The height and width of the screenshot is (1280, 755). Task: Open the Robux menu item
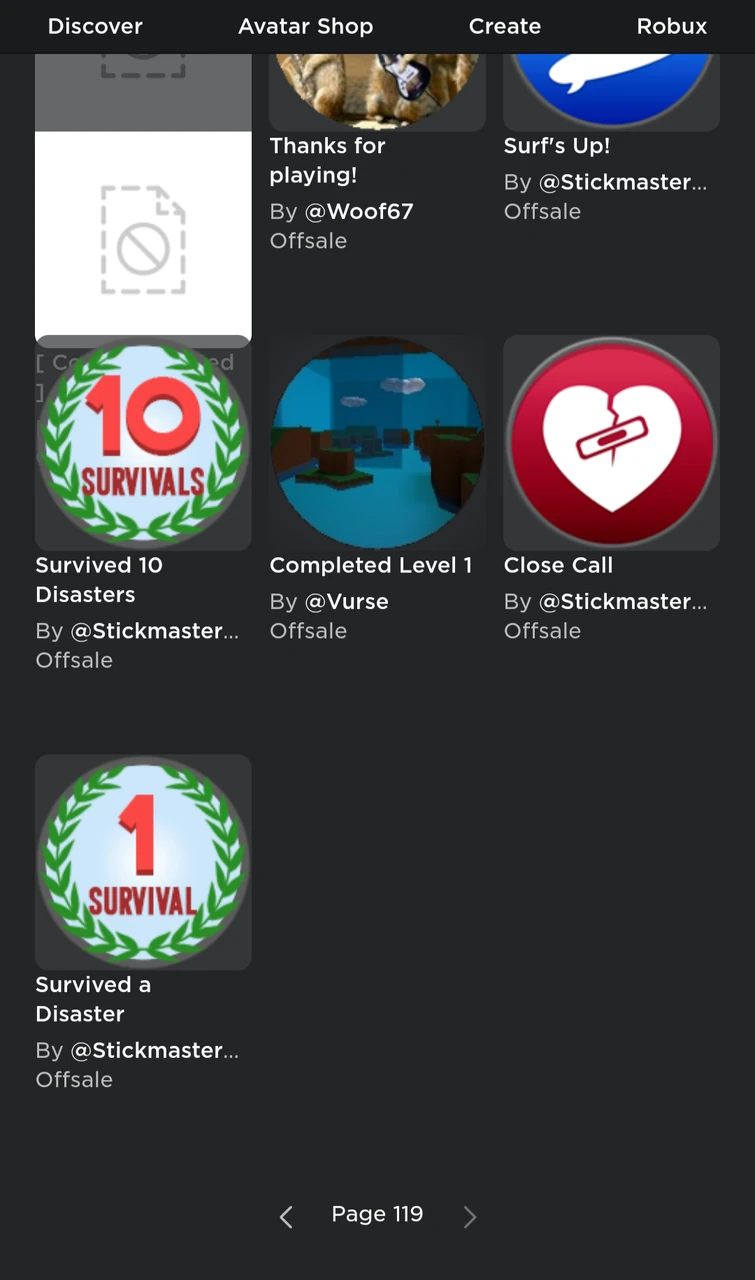(671, 27)
